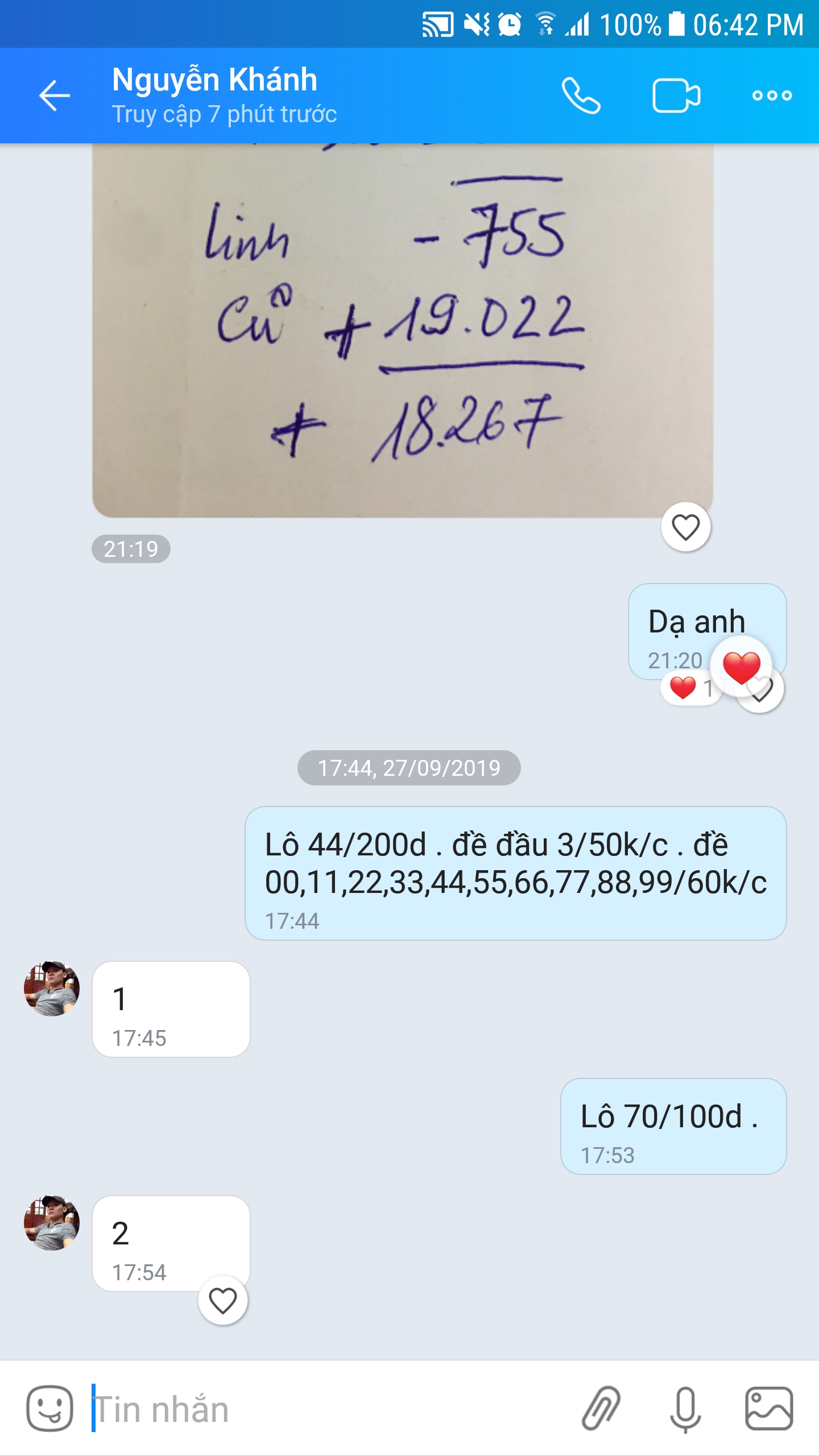This screenshot has height=1456, width=819.
Task: Record a voice message with the microphone
Action: (685, 1409)
